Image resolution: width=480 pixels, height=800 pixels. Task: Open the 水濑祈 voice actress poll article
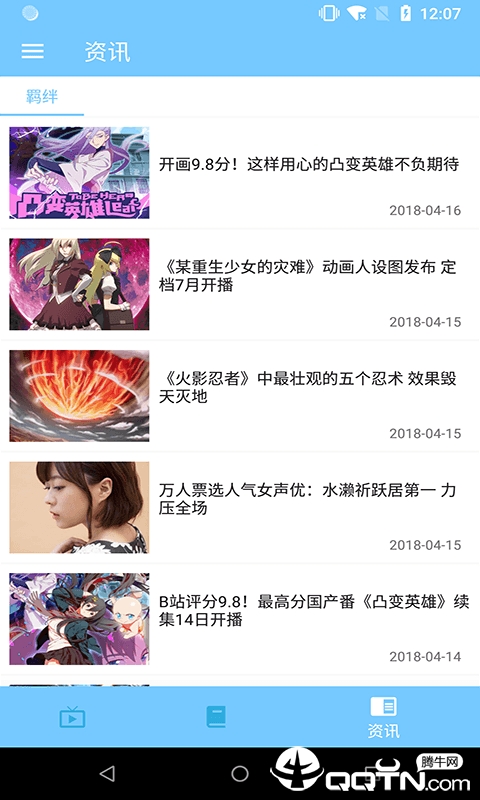240,508
